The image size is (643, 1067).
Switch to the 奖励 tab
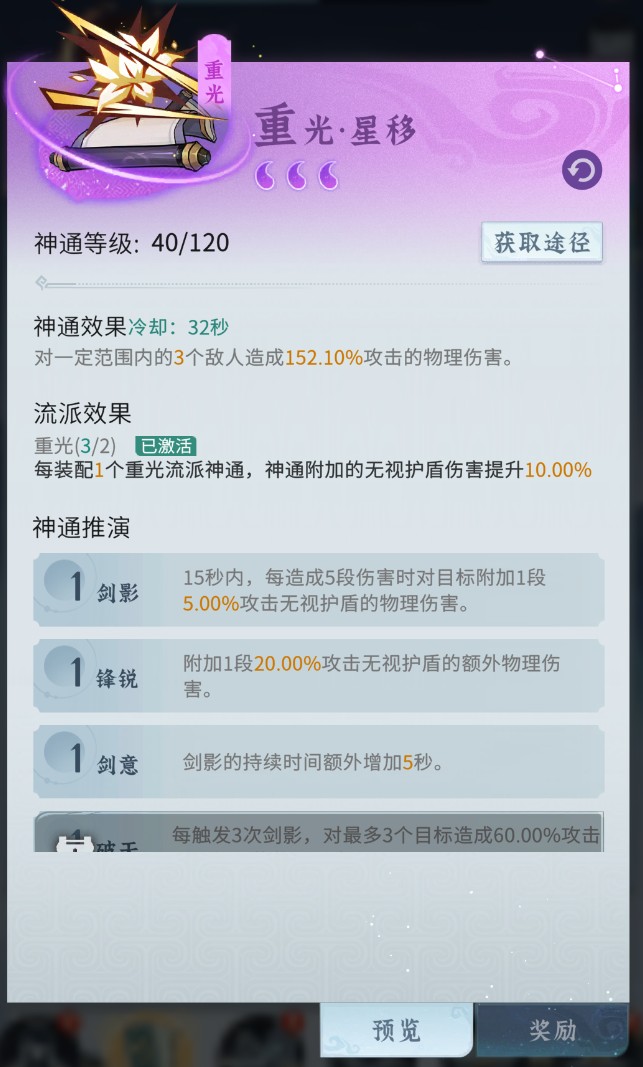(553, 1031)
